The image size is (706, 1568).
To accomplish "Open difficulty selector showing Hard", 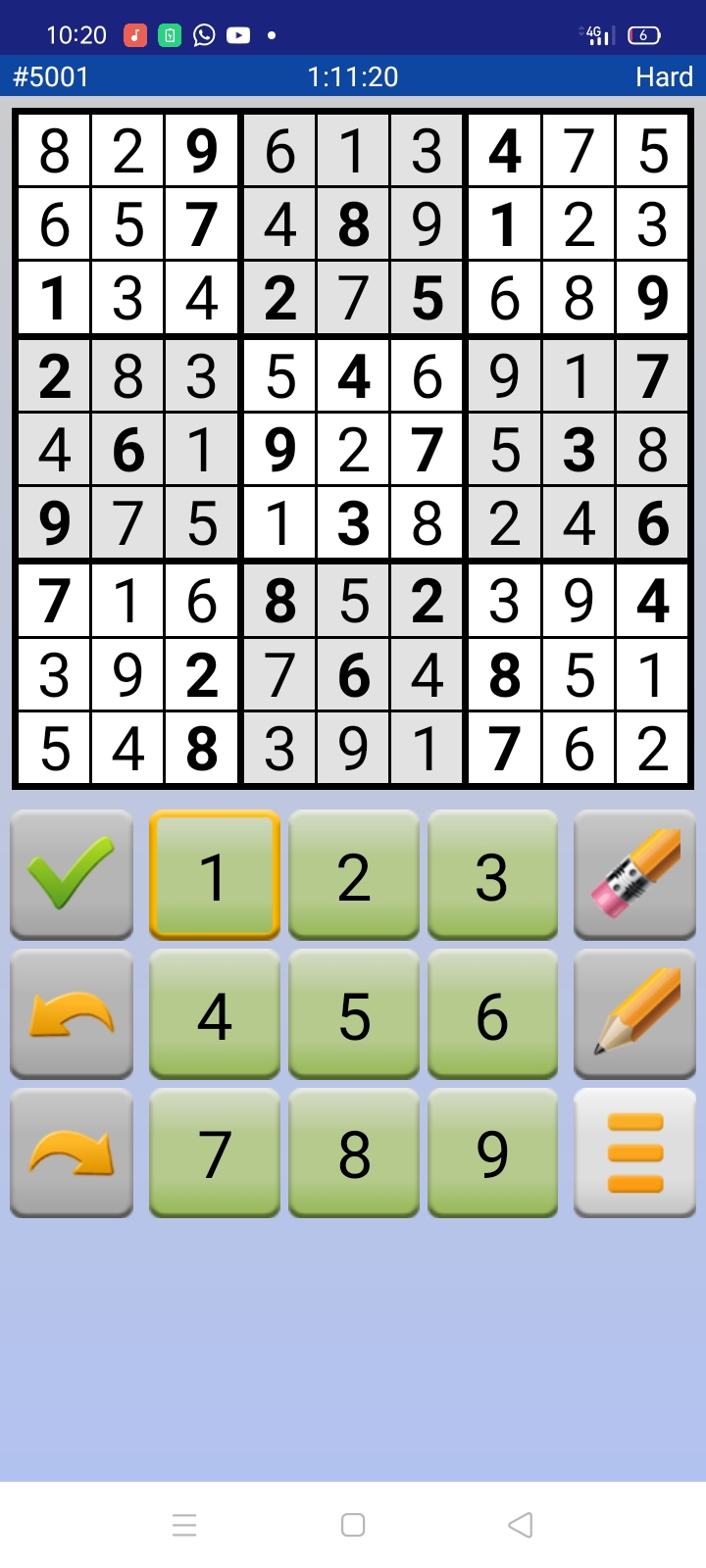I will [x=665, y=76].
